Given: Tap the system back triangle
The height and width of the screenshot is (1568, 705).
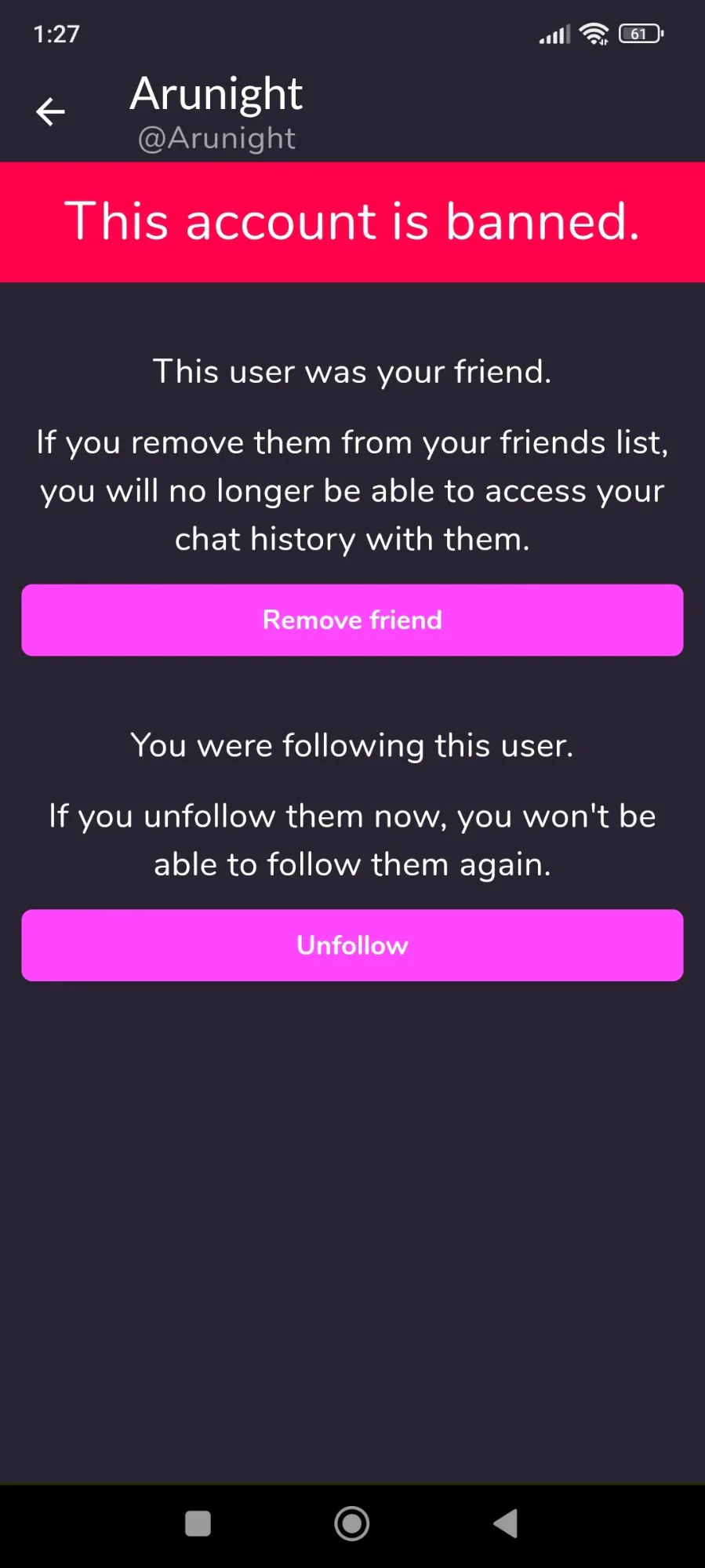Looking at the screenshot, I should pyautogui.click(x=506, y=1523).
